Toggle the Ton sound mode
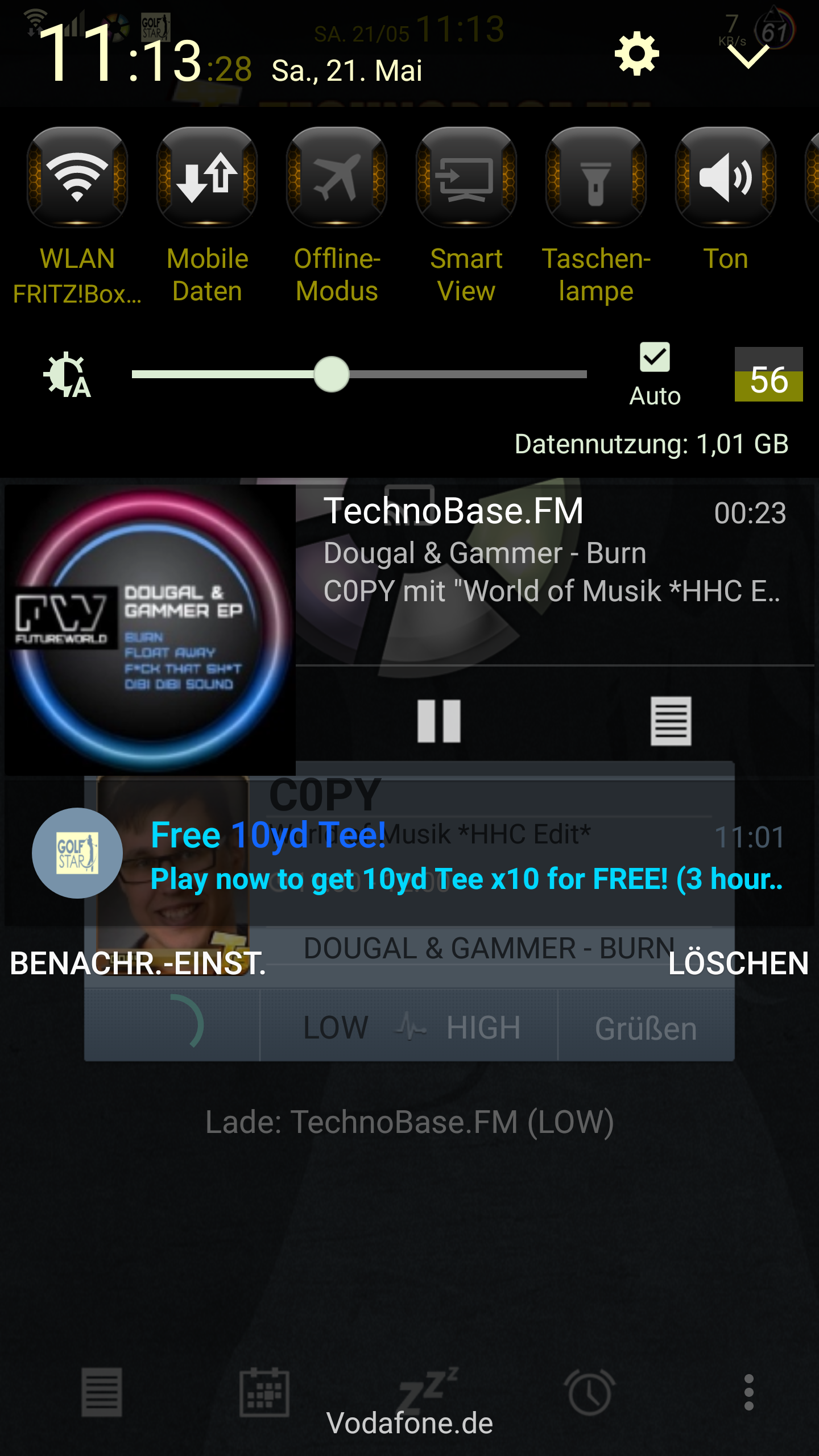This screenshot has width=819, height=1456. pos(726,177)
